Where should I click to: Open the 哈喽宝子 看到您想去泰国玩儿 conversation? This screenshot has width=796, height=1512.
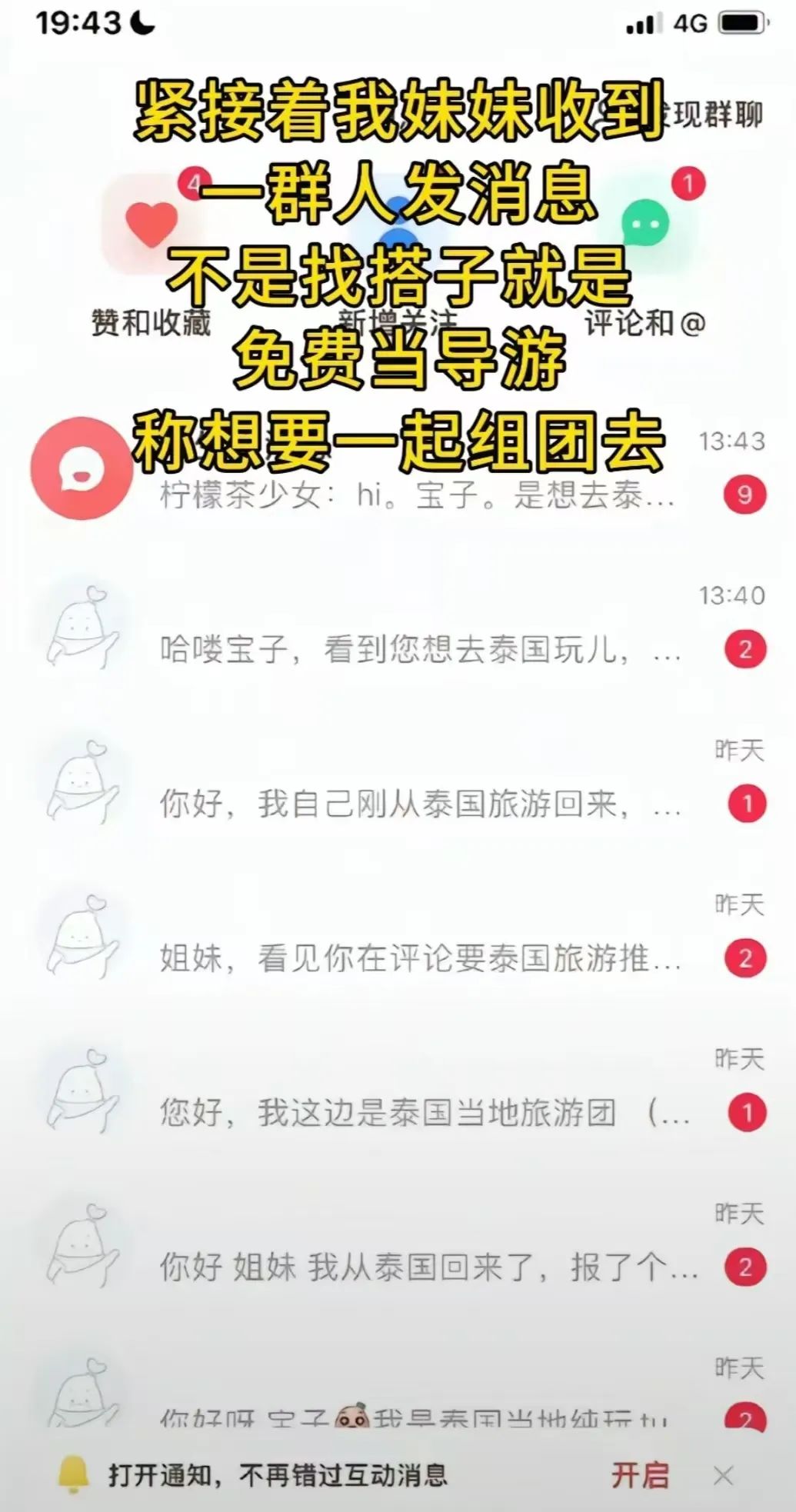415,650
